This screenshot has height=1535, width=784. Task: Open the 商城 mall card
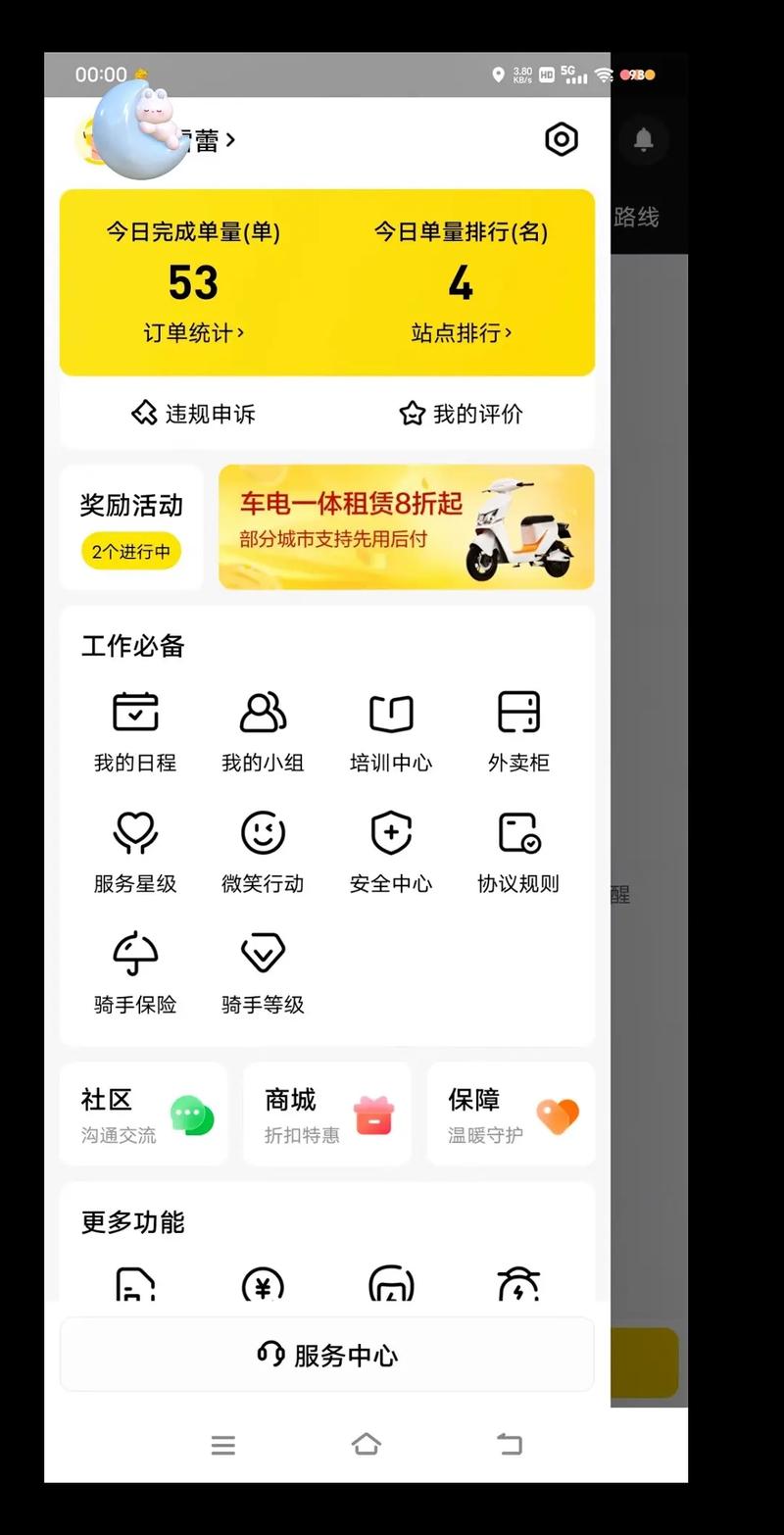point(327,1114)
